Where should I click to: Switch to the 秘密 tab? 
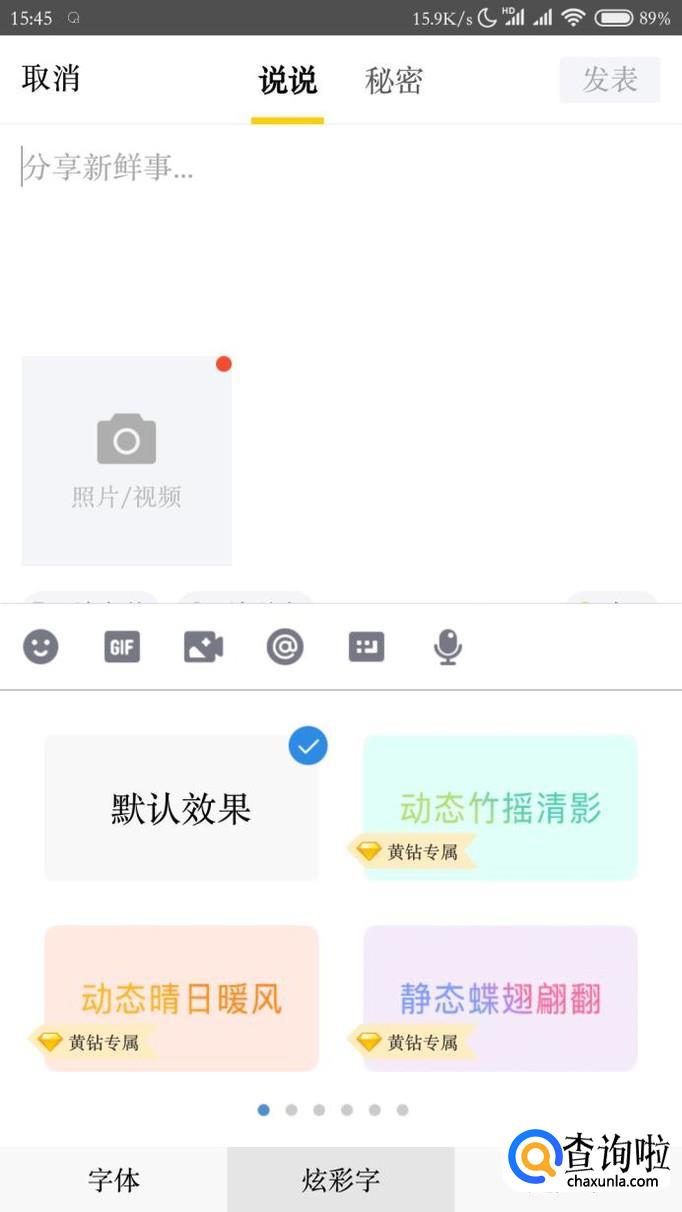click(394, 81)
